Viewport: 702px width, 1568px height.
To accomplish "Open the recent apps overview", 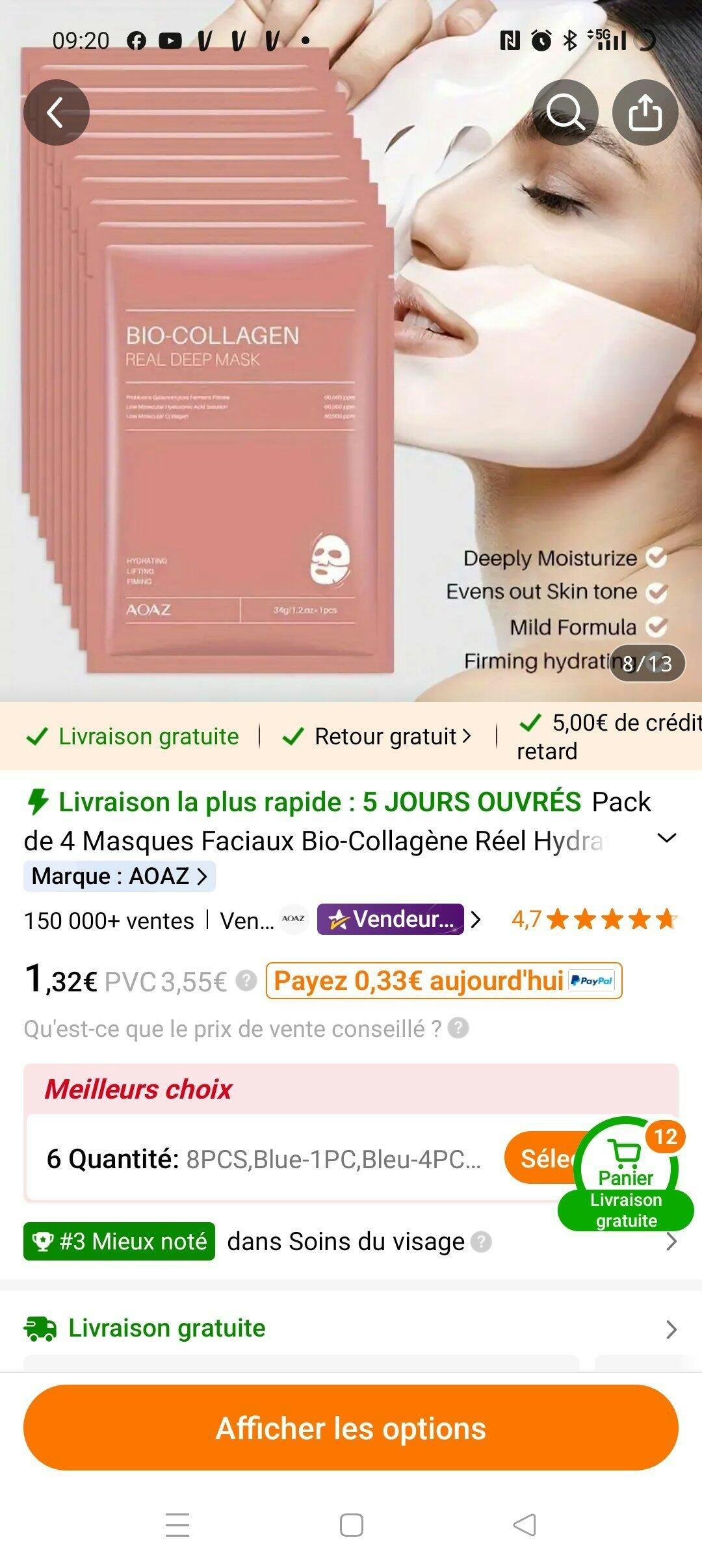I will 177,1524.
